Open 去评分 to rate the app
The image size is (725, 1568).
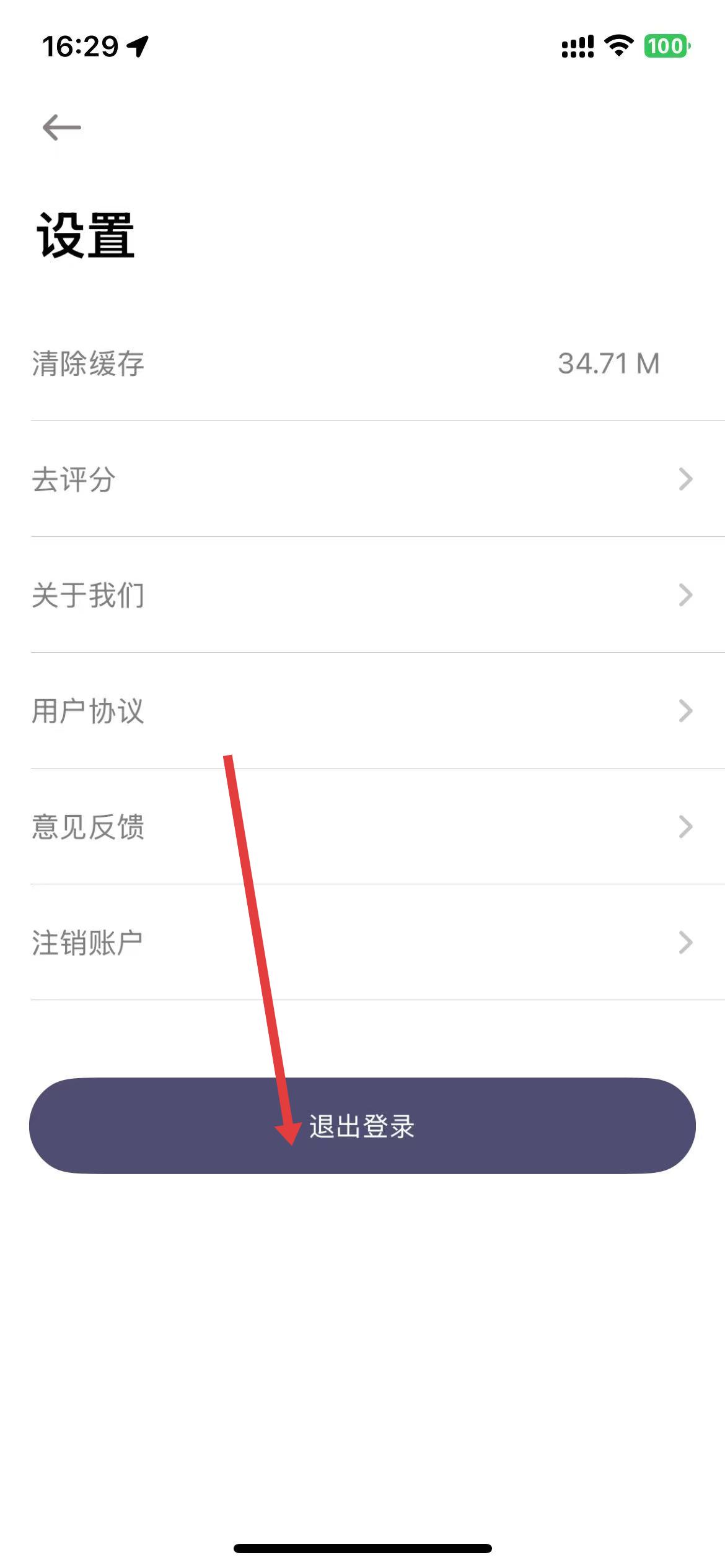(362, 479)
